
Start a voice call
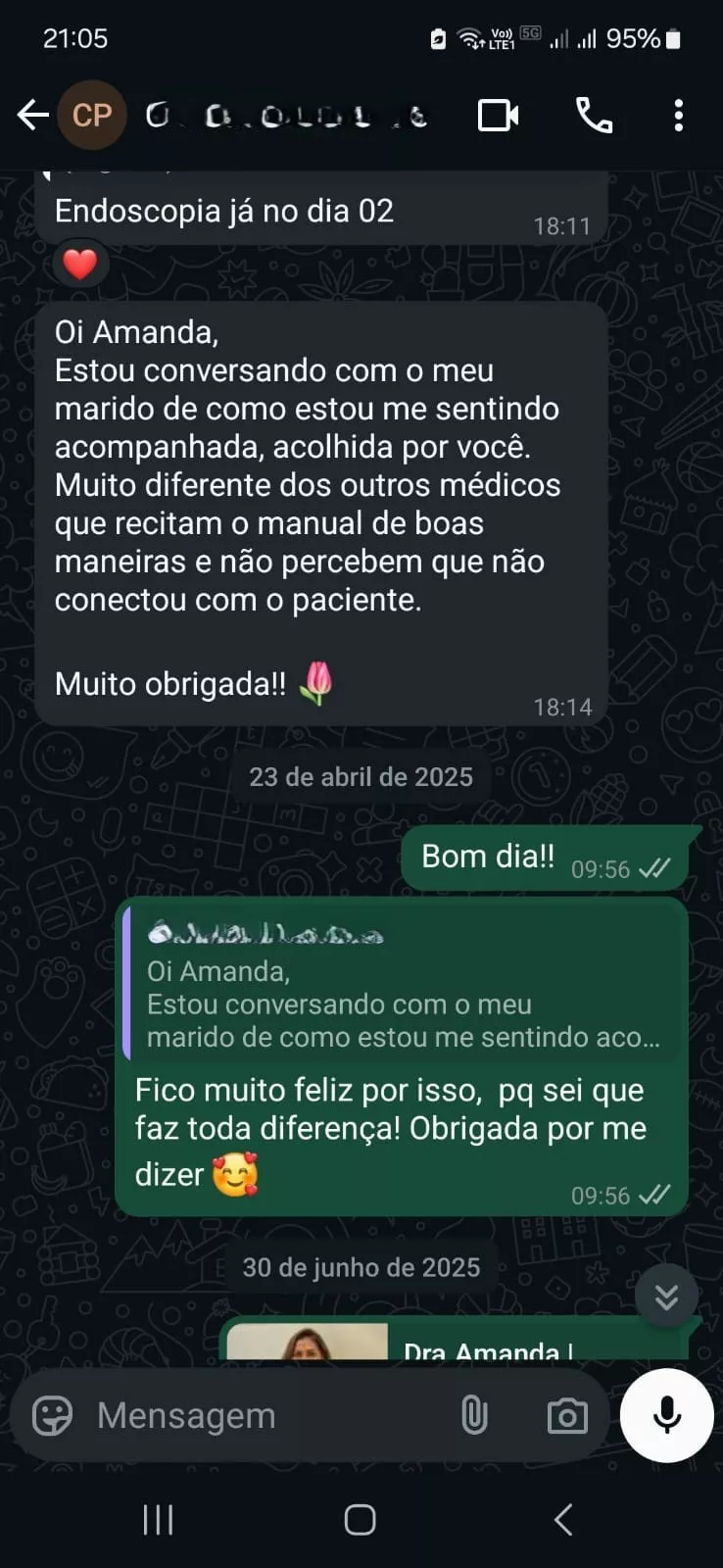coord(594,116)
